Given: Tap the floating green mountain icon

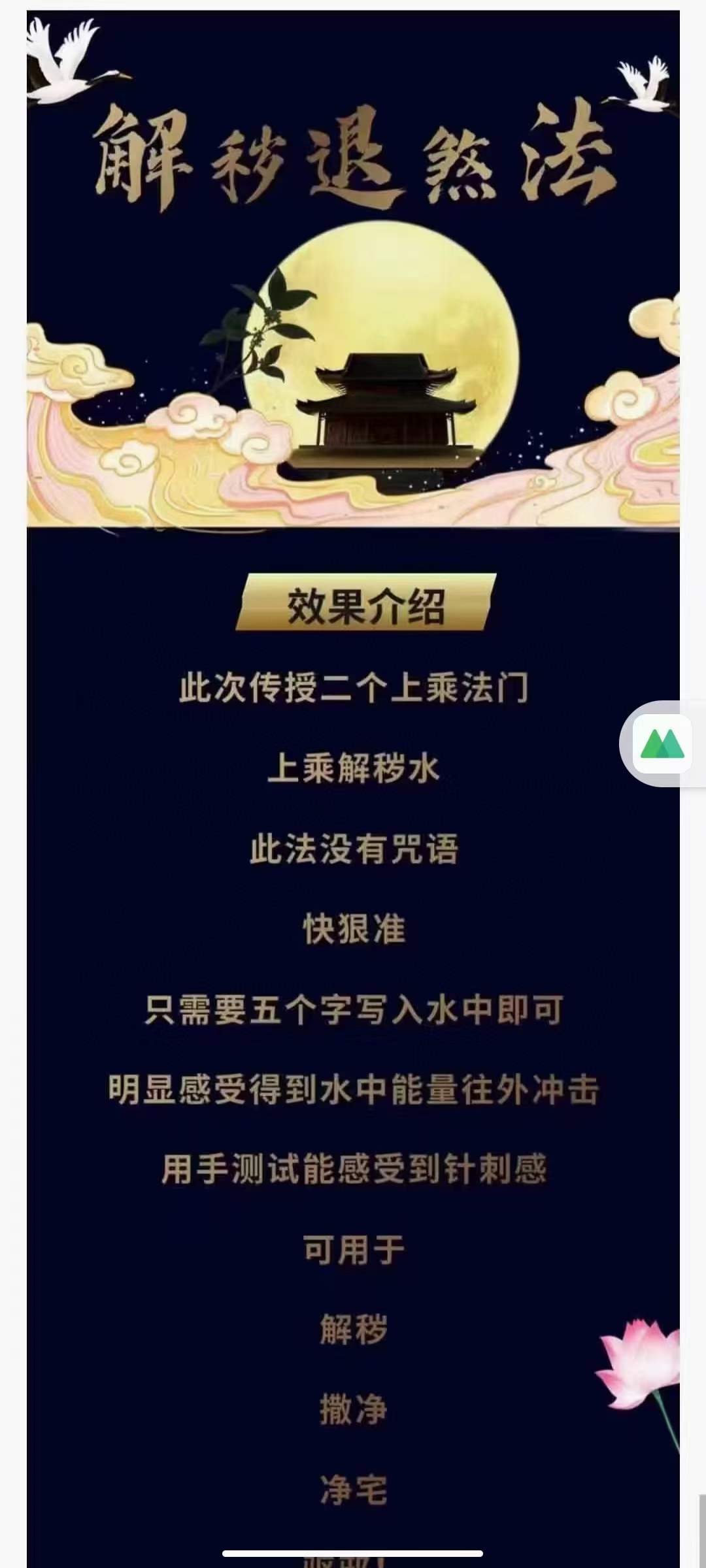Looking at the screenshot, I should 662,743.
